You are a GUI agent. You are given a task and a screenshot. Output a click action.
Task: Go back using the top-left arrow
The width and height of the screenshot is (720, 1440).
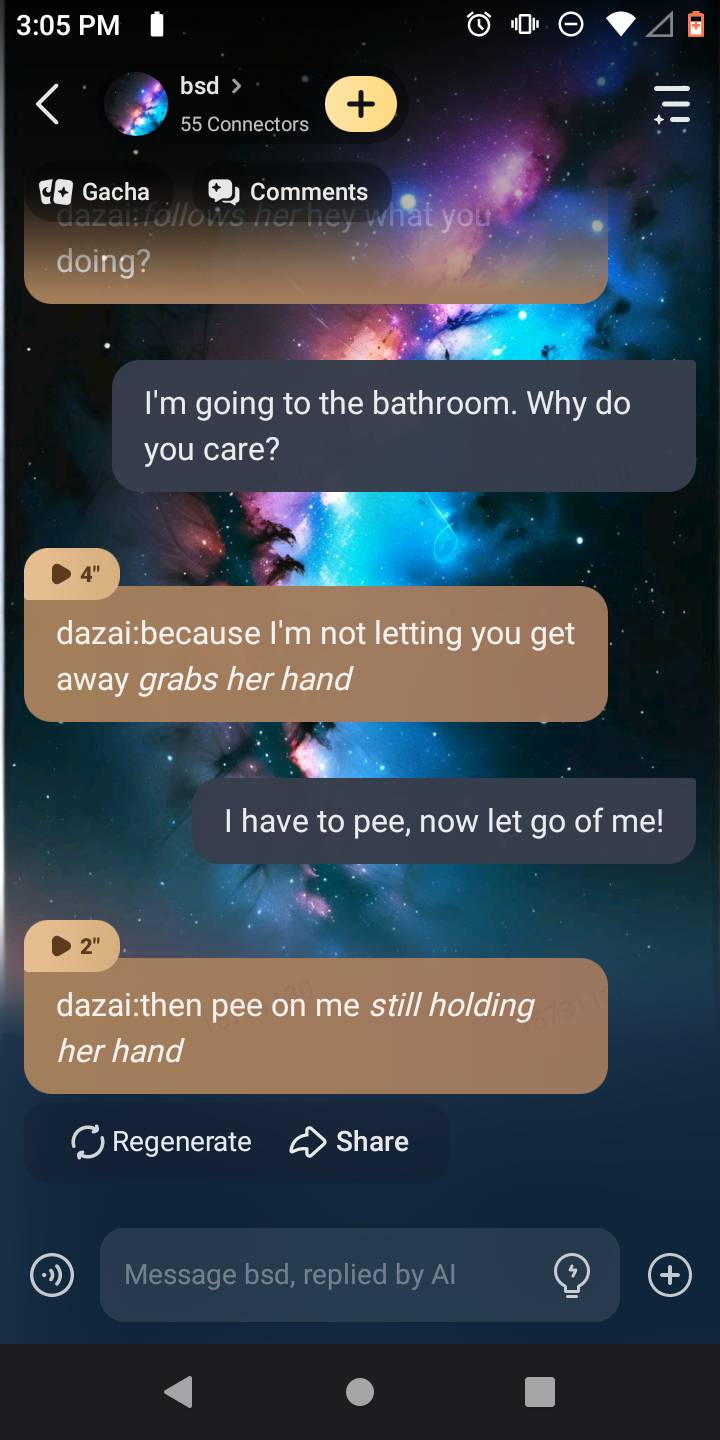pyautogui.click(x=47, y=104)
